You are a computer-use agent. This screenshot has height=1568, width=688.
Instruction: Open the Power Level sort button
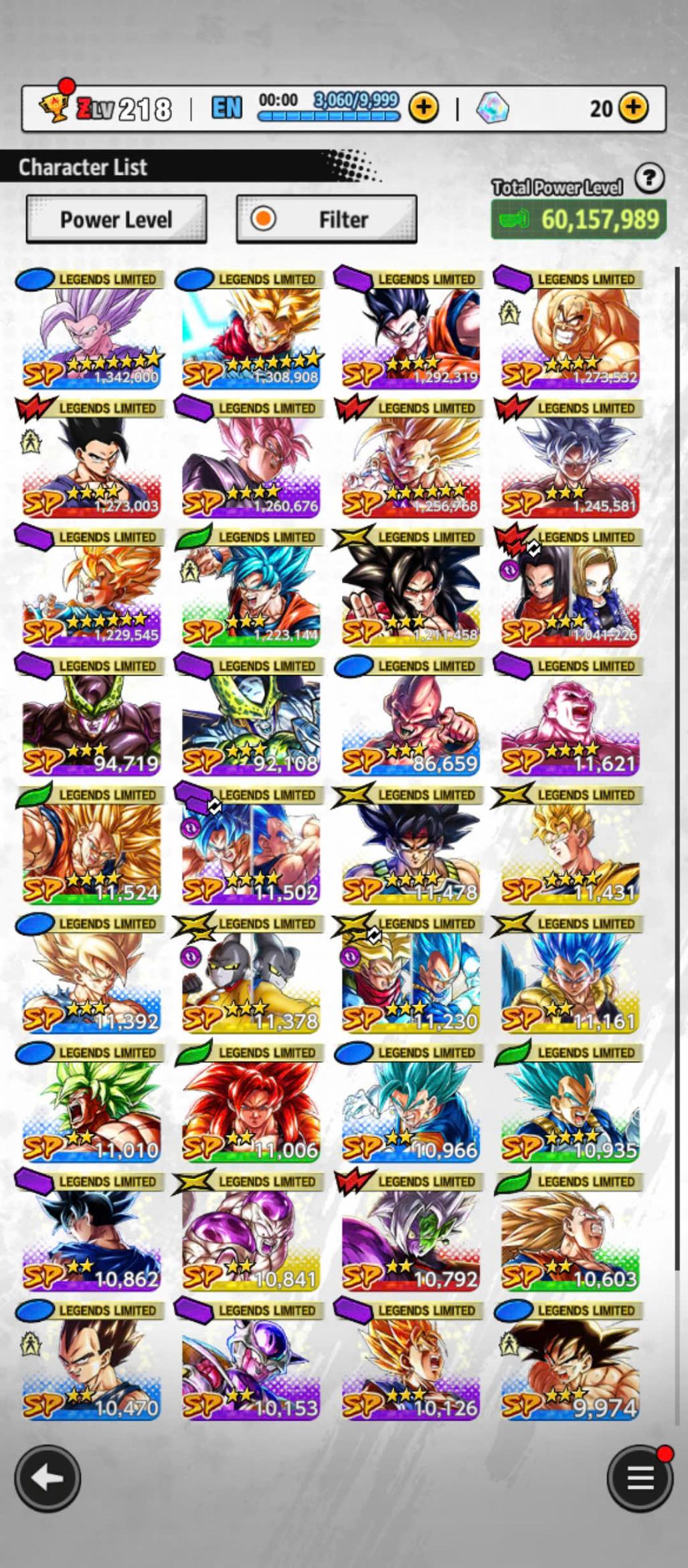point(116,220)
